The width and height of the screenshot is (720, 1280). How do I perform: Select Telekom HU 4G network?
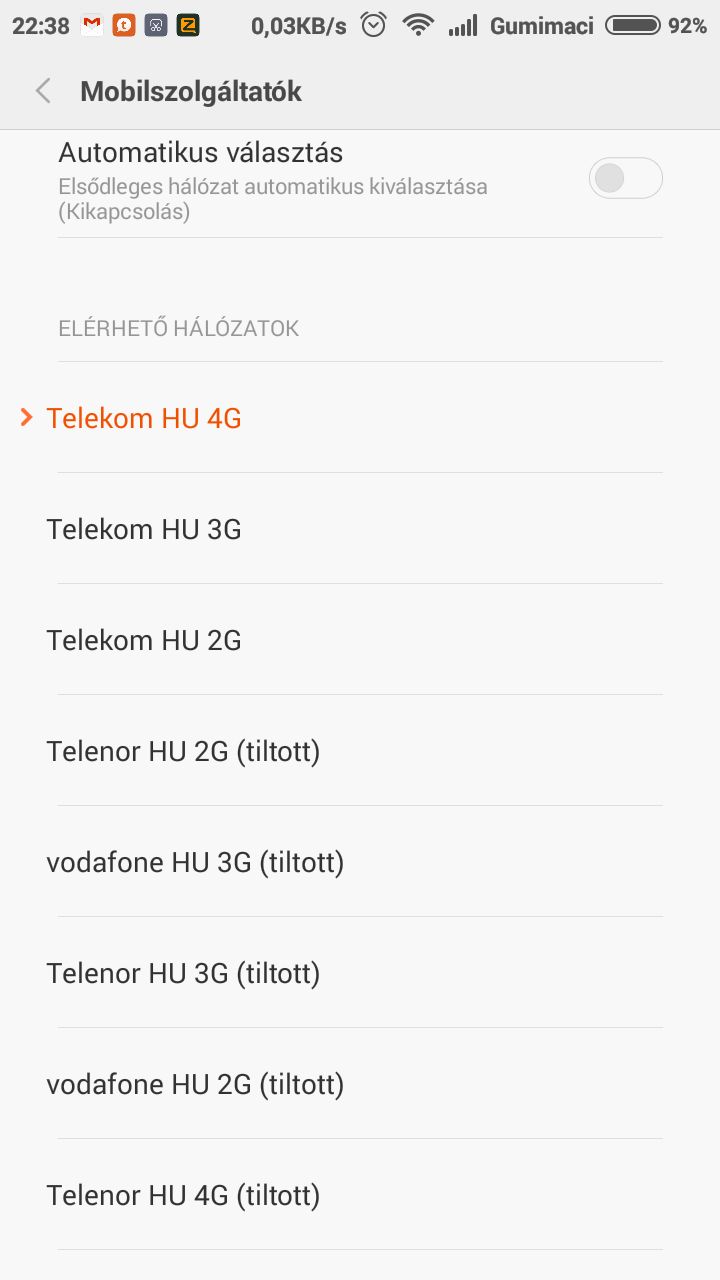click(360, 418)
